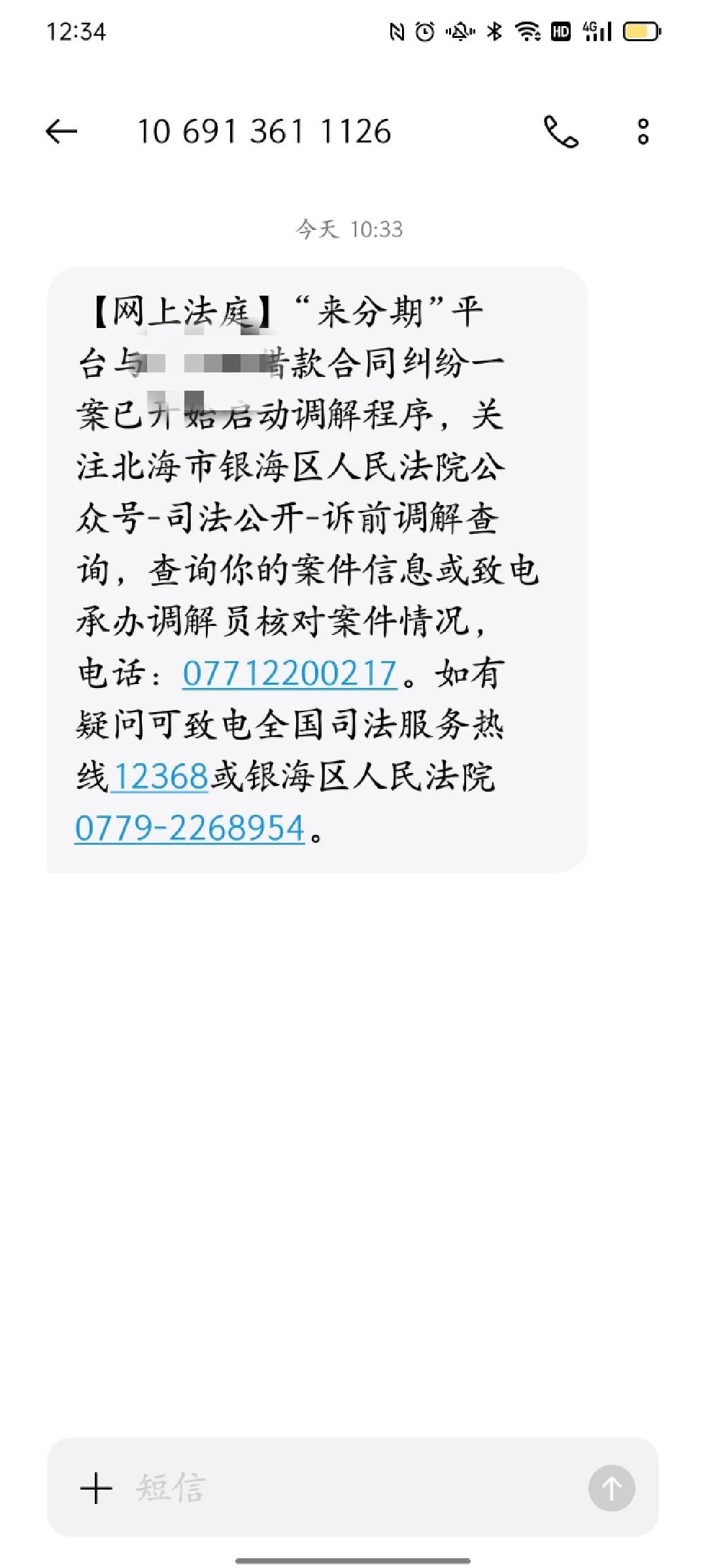
Task: Focus the 短信 message input field
Action: [x=353, y=1488]
